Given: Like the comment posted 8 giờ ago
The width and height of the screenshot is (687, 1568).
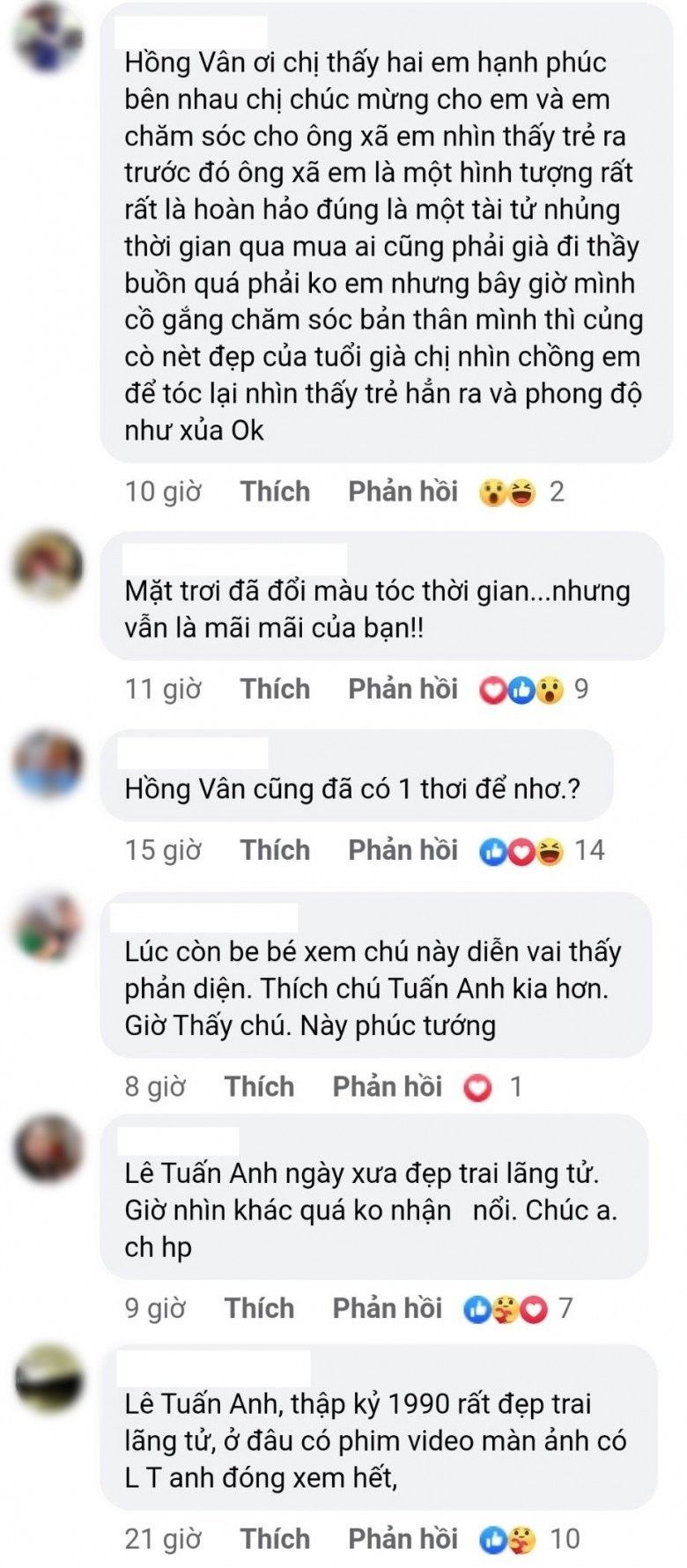Looking at the screenshot, I should coord(259,1087).
